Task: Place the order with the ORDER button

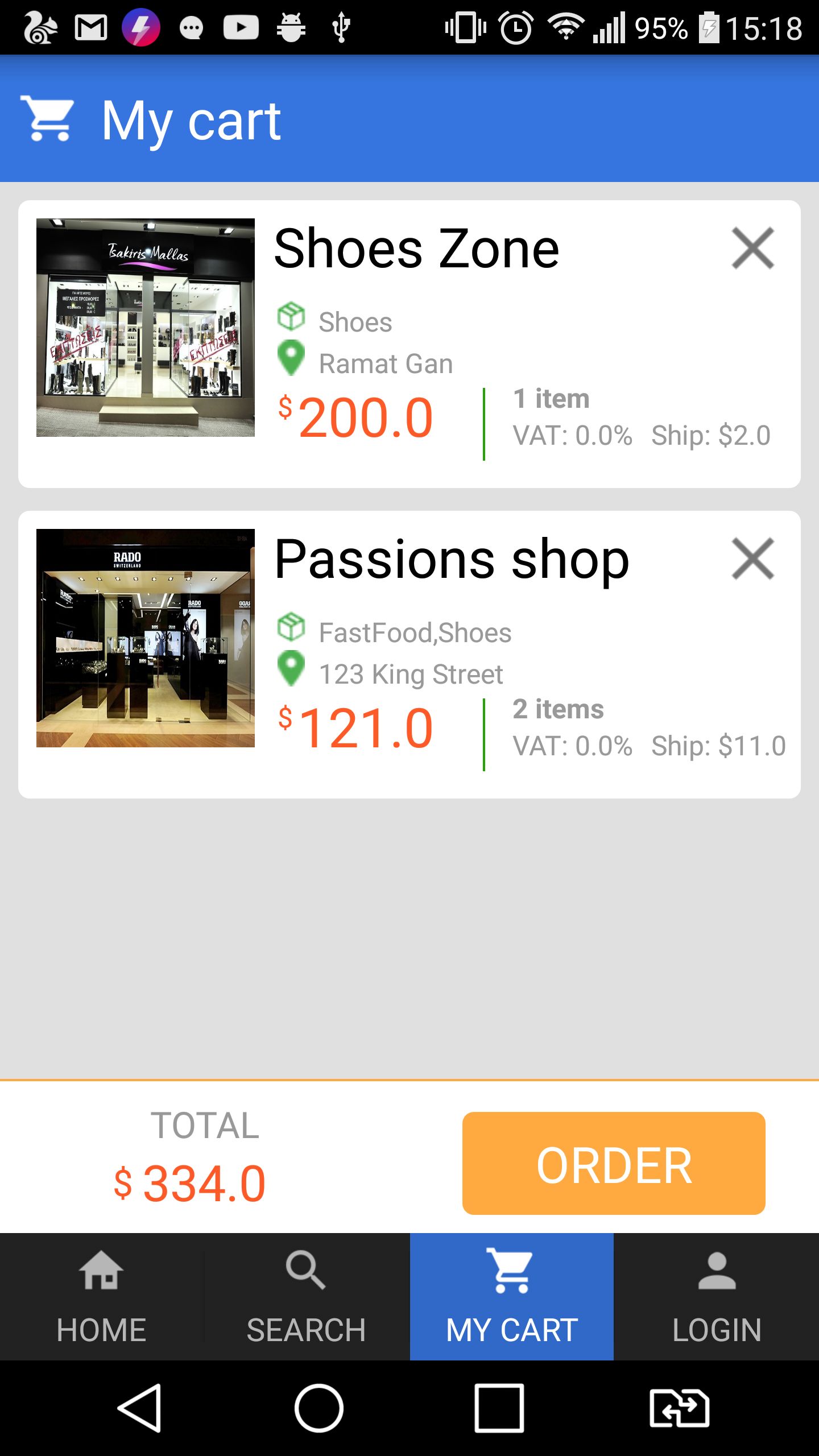Action: coord(613,1164)
